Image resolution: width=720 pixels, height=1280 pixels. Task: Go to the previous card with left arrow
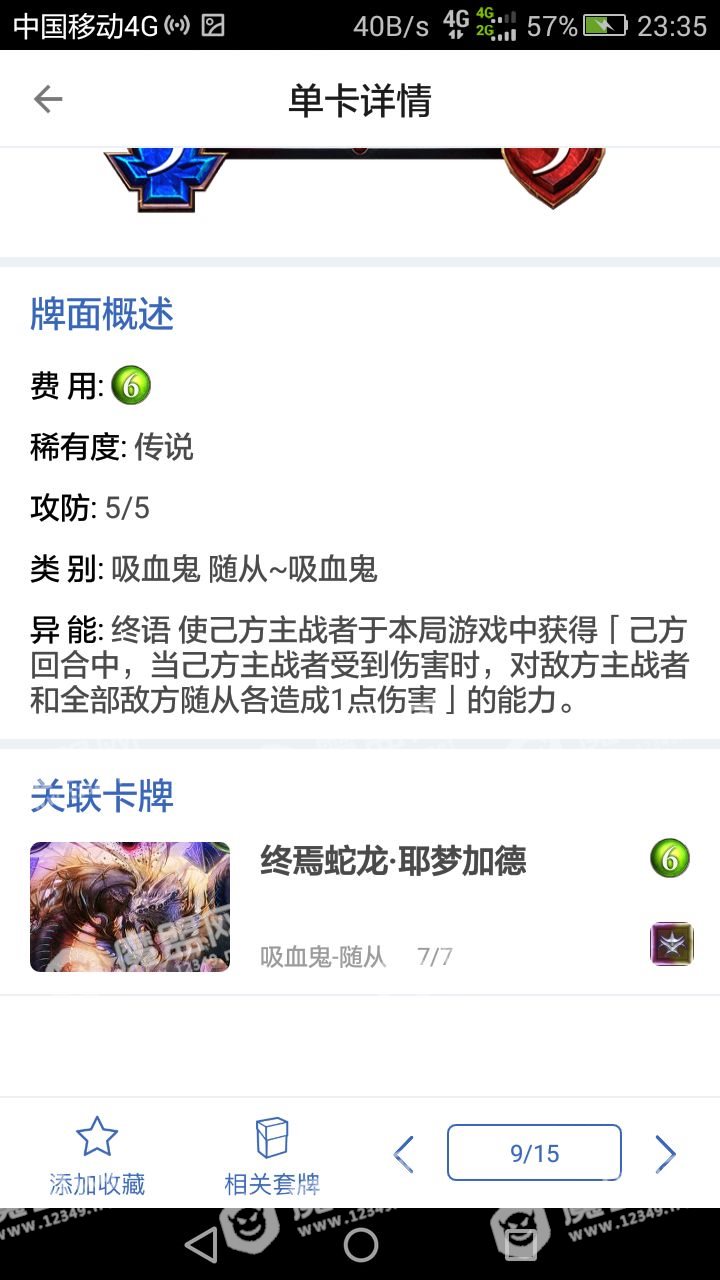click(404, 1154)
